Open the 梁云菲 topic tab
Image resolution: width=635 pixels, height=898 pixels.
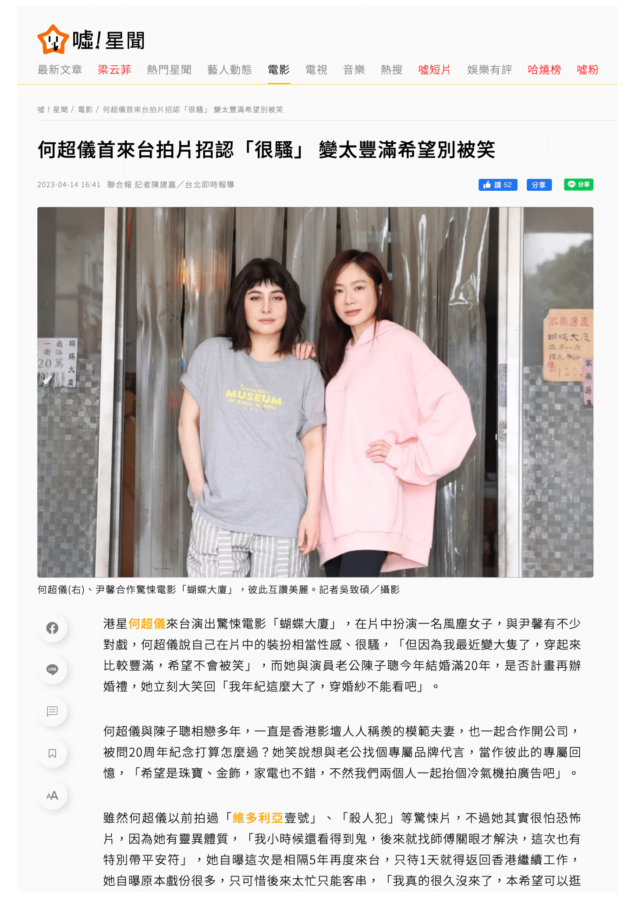click(x=114, y=70)
